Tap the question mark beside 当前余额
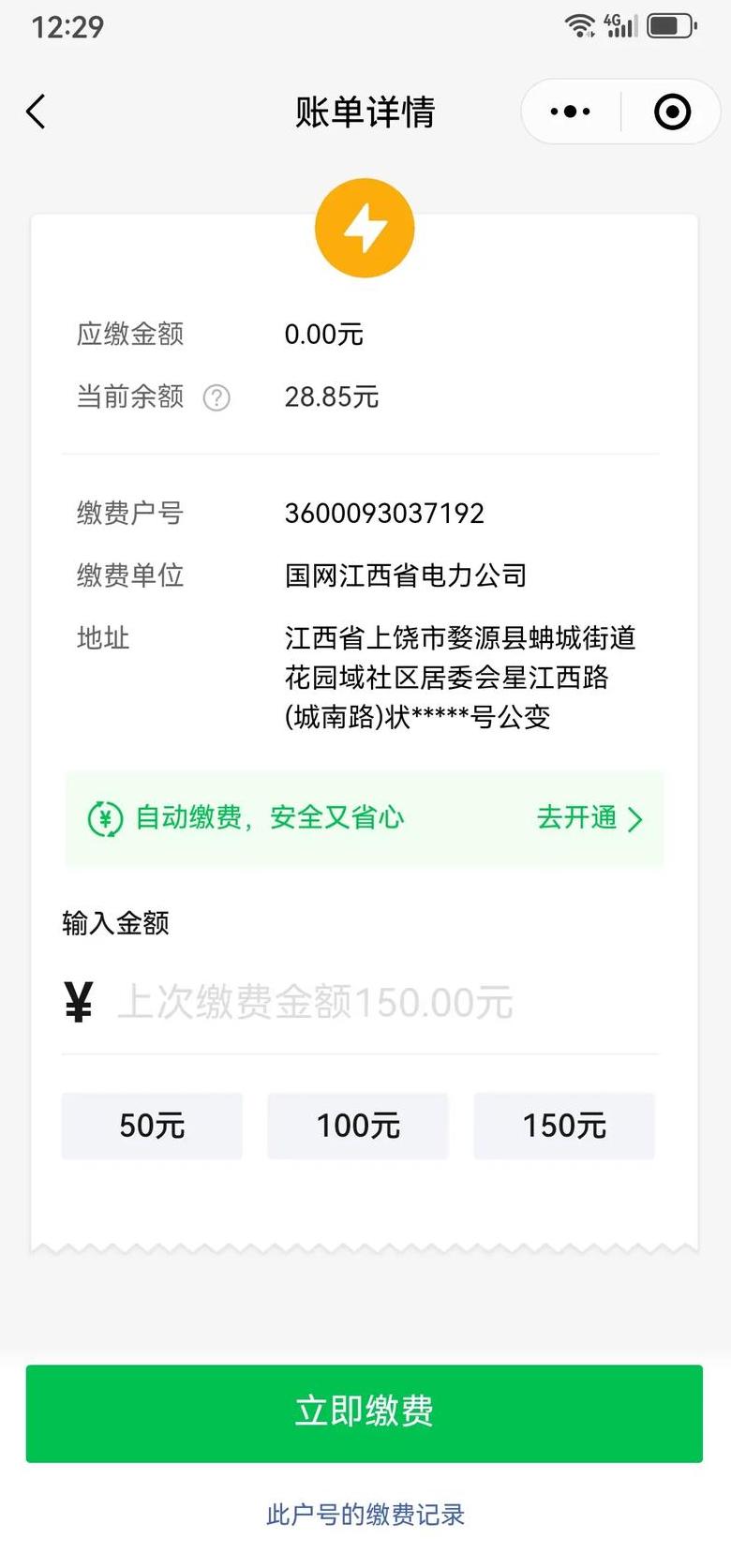Screen dimensions: 731x1568 pos(216,397)
